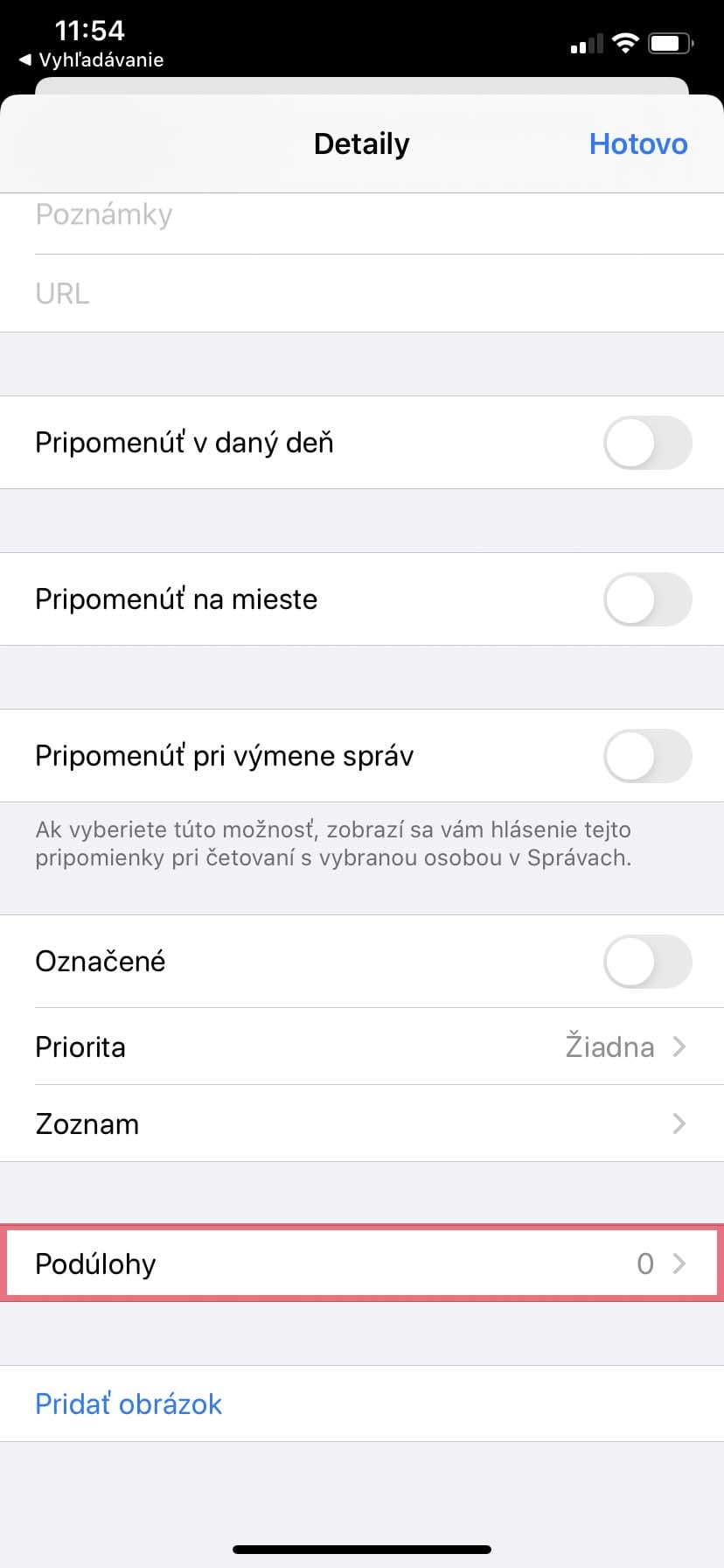Return to Vyhľadávanie via back link
The height and width of the screenshot is (1568, 724).
[x=91, y=60]
